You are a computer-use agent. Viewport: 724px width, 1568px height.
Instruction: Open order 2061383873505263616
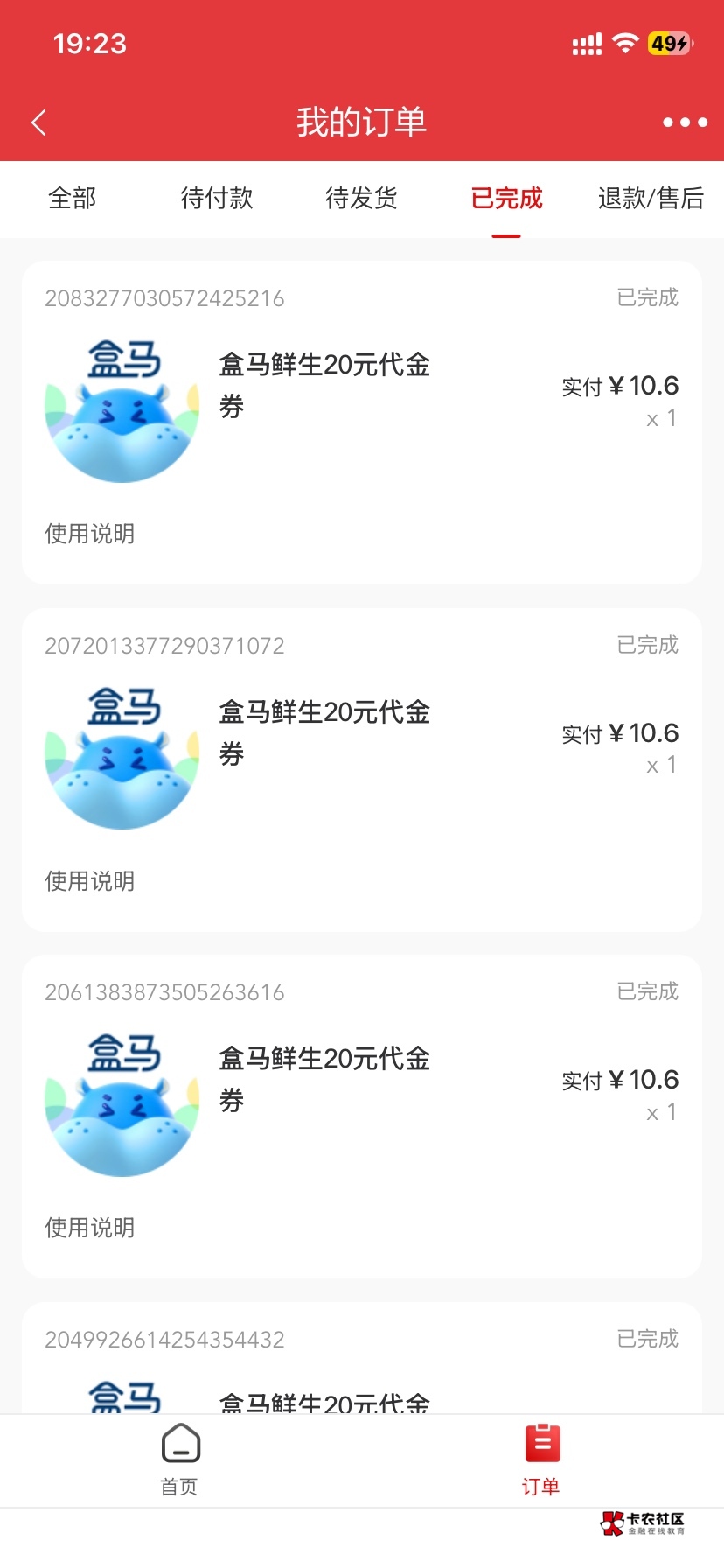coord(362,1116)
